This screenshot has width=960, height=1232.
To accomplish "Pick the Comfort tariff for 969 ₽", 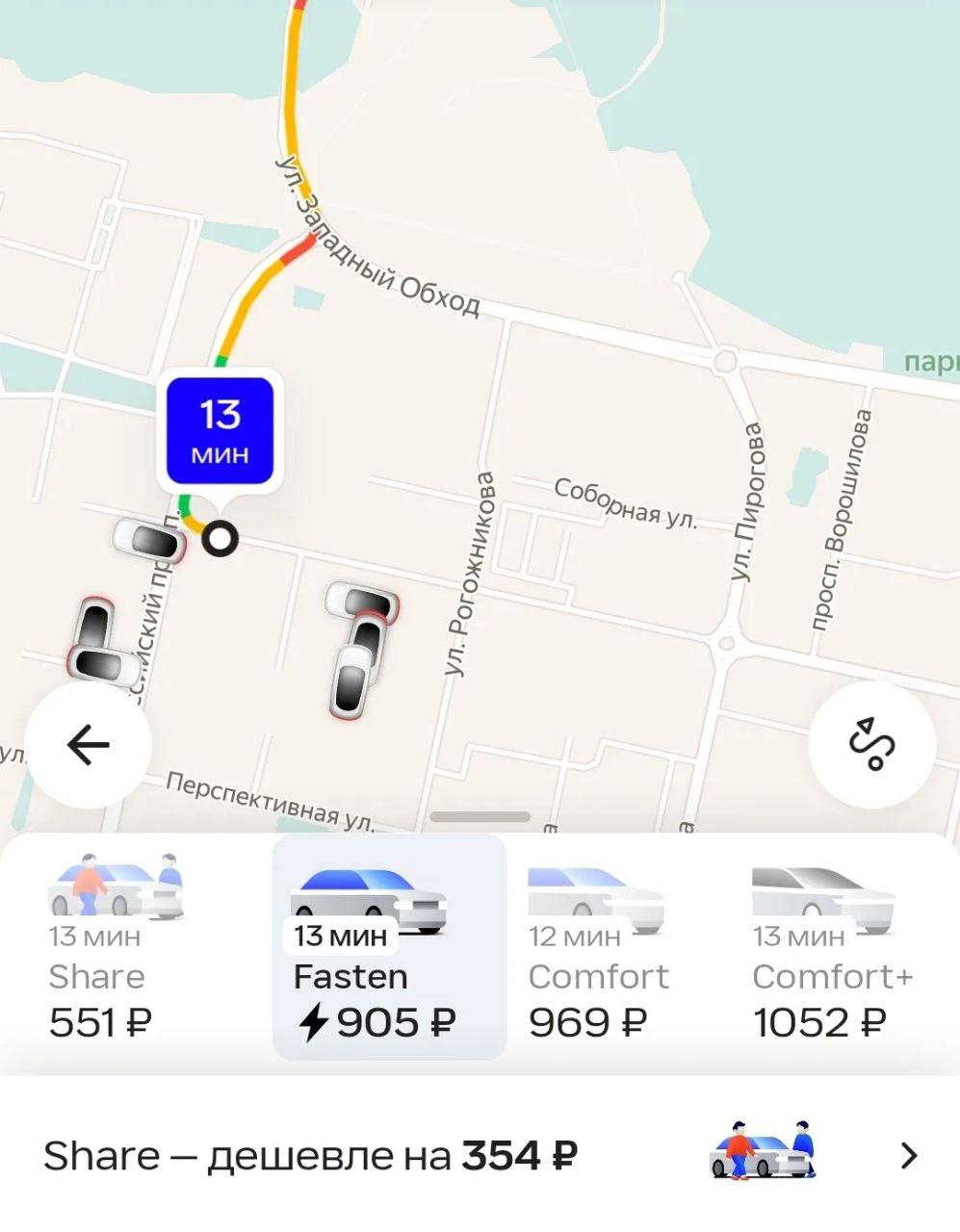I will pos(598,950).
